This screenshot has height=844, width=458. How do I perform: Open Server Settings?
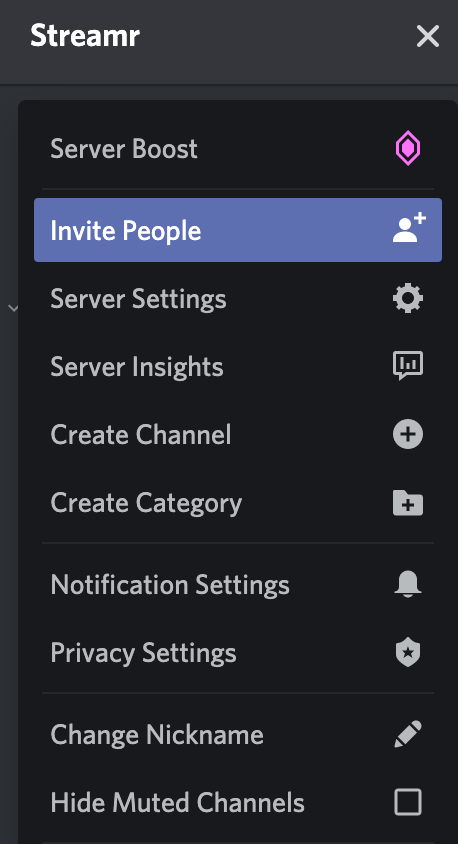238,299
